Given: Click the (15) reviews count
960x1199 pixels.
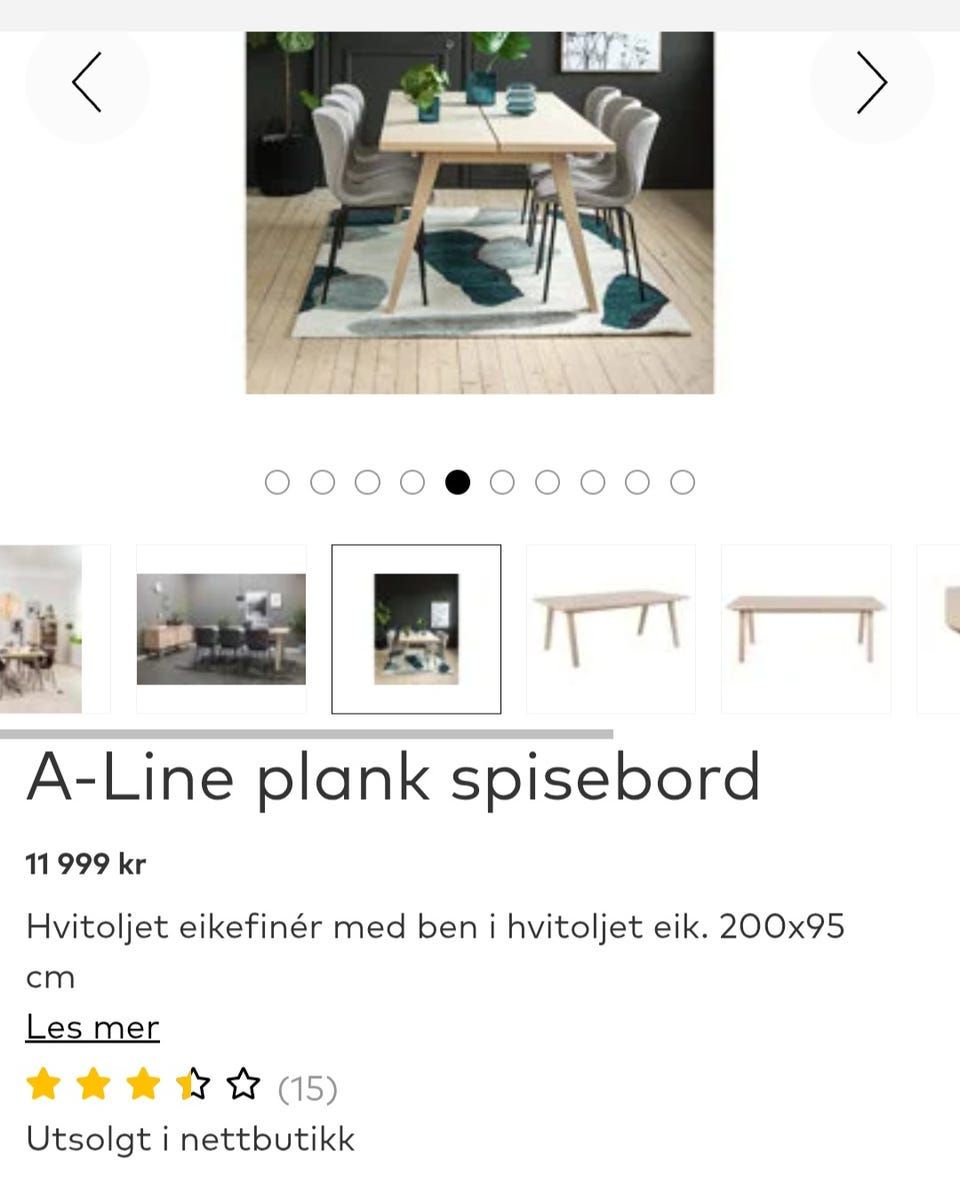Looking at the screenshot, I should tap(308, 1087).
